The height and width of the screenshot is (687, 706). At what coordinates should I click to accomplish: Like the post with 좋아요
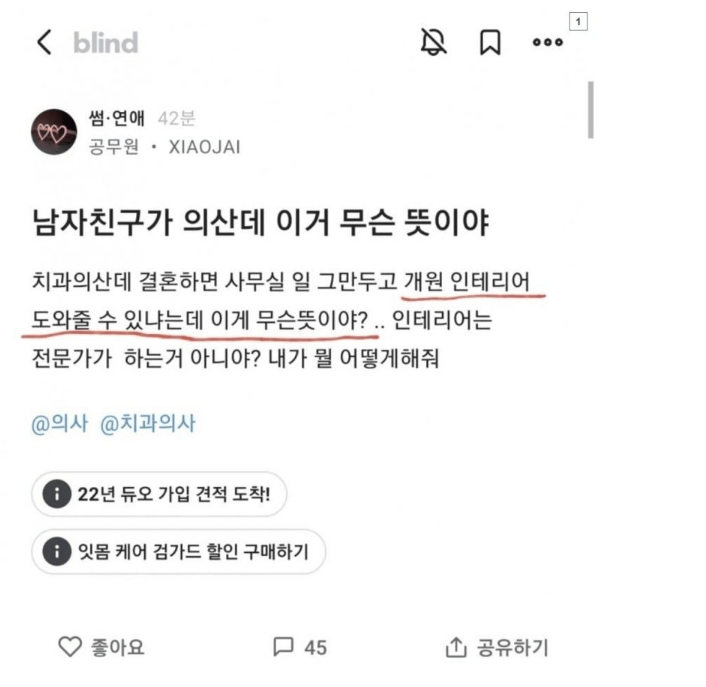[100, 647]
